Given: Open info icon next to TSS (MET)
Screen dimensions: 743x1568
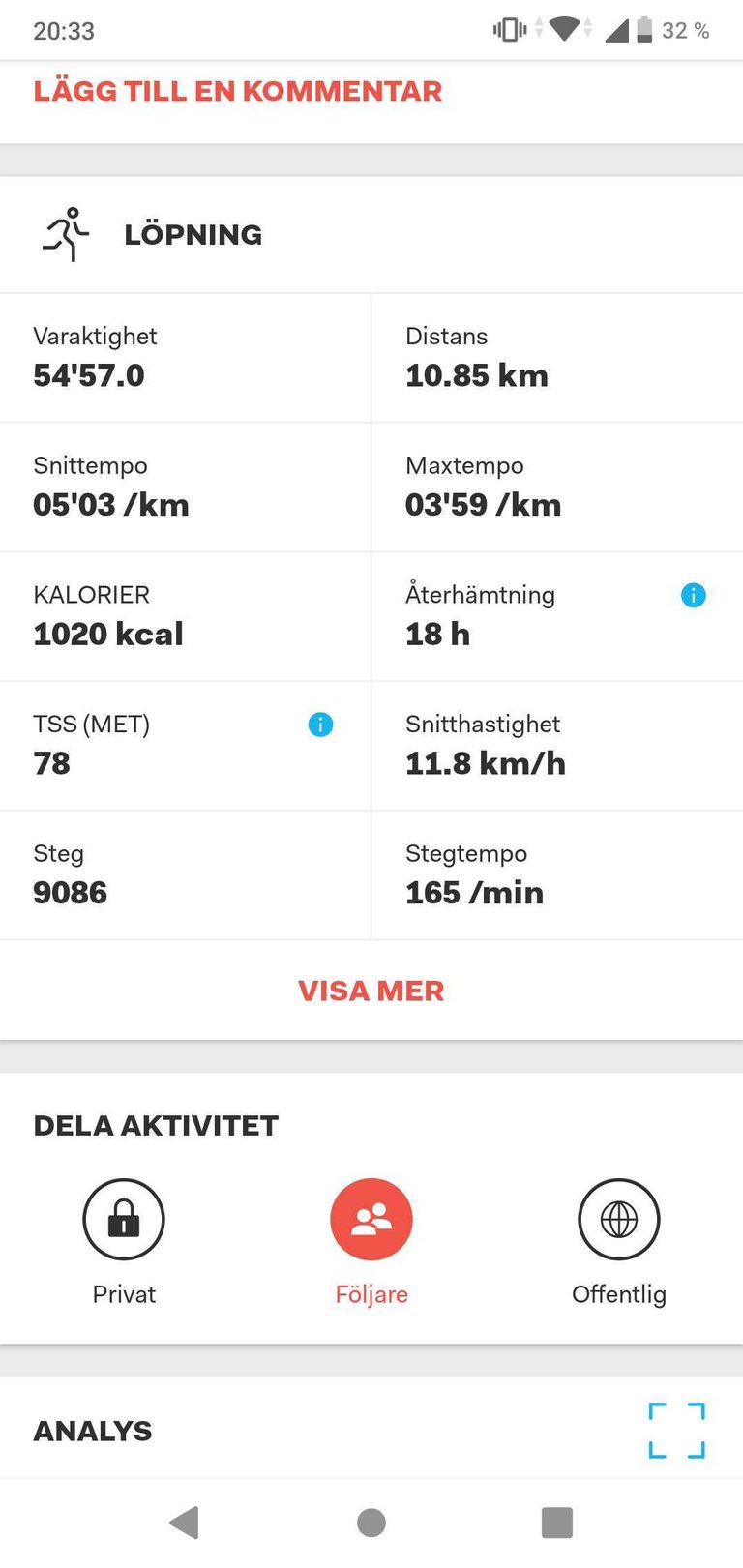Looking at the screenshot, I should tap(320, 725).
